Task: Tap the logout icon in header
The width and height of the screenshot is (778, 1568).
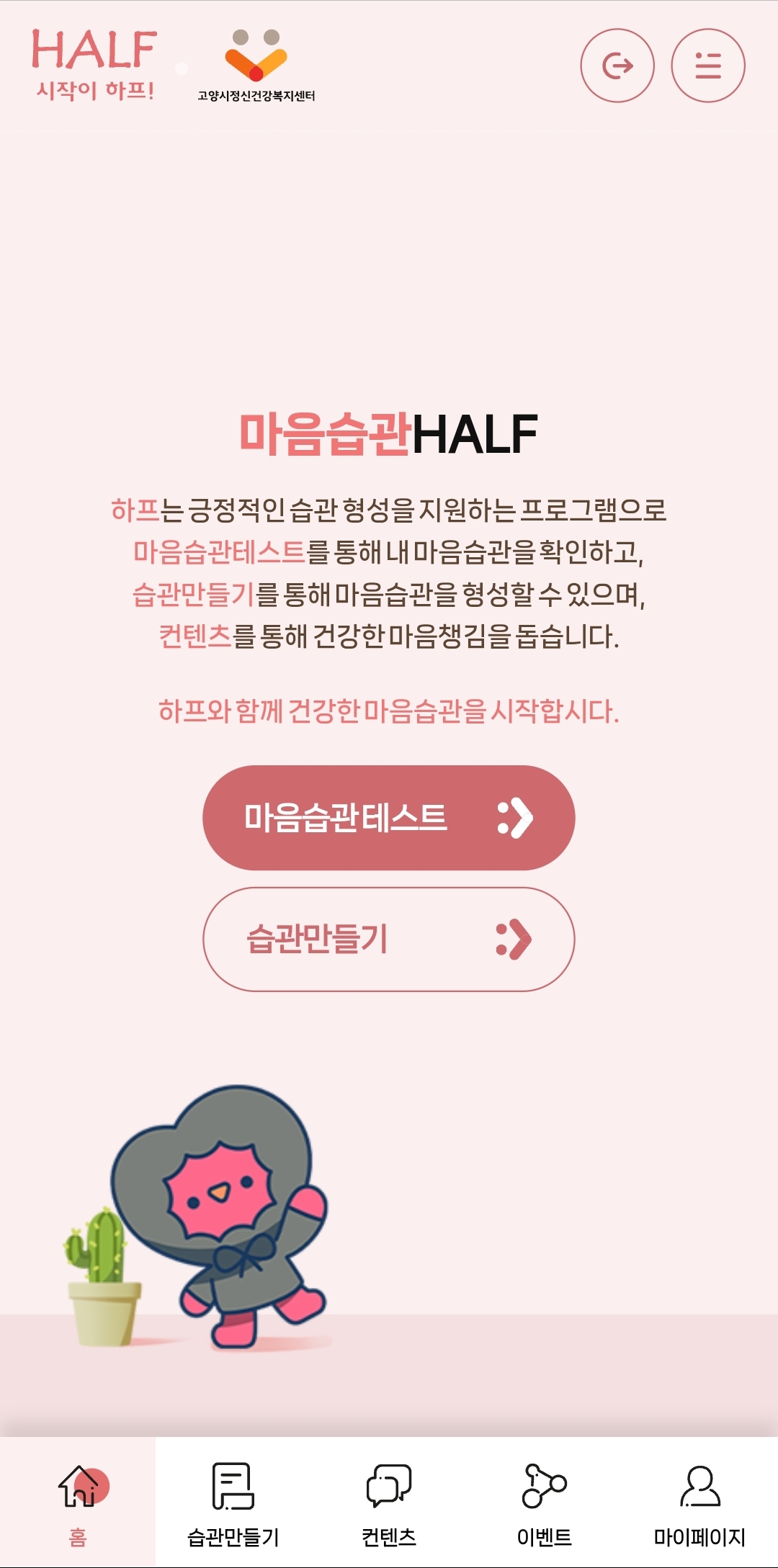Action: click(x=617, y=66)
